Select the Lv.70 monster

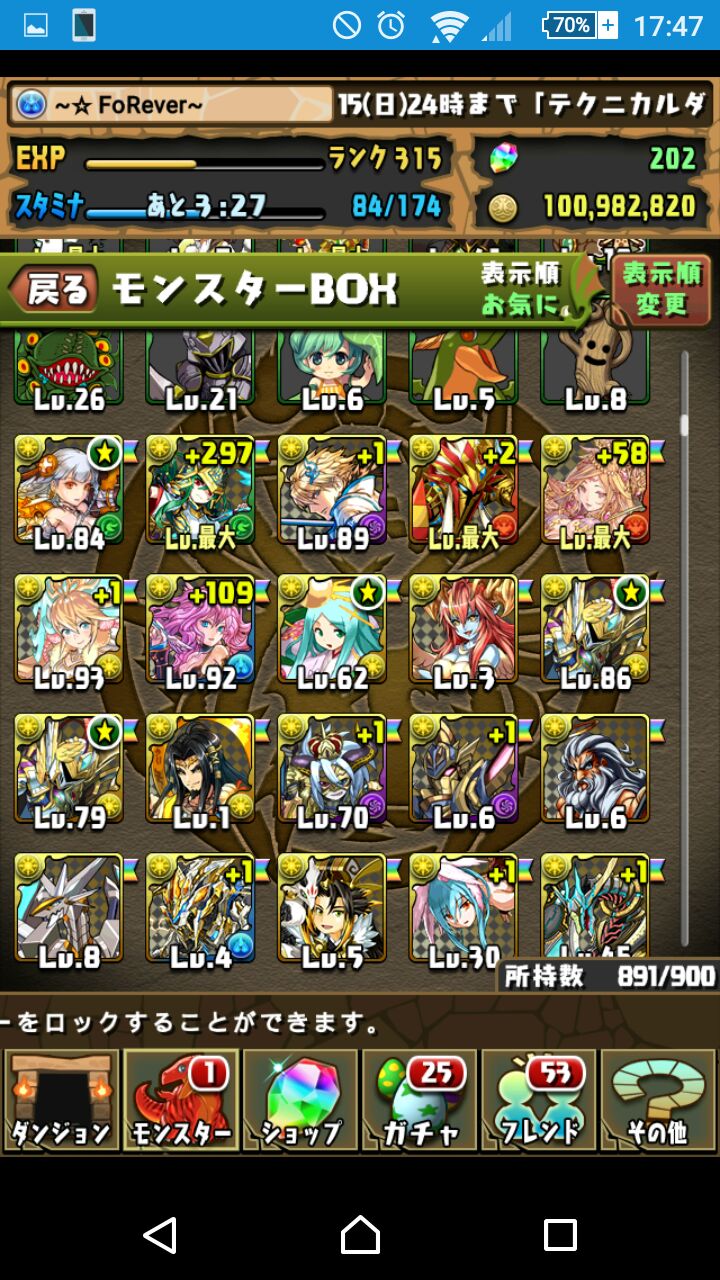(332, 770)
